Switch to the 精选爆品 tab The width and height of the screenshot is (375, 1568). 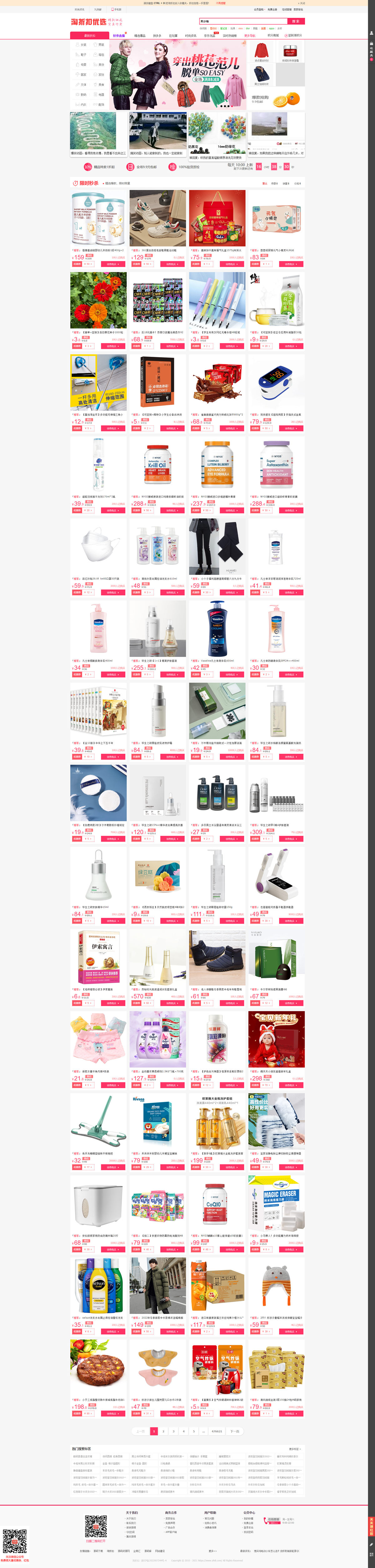pyautogui.click(x=140, y=36)
